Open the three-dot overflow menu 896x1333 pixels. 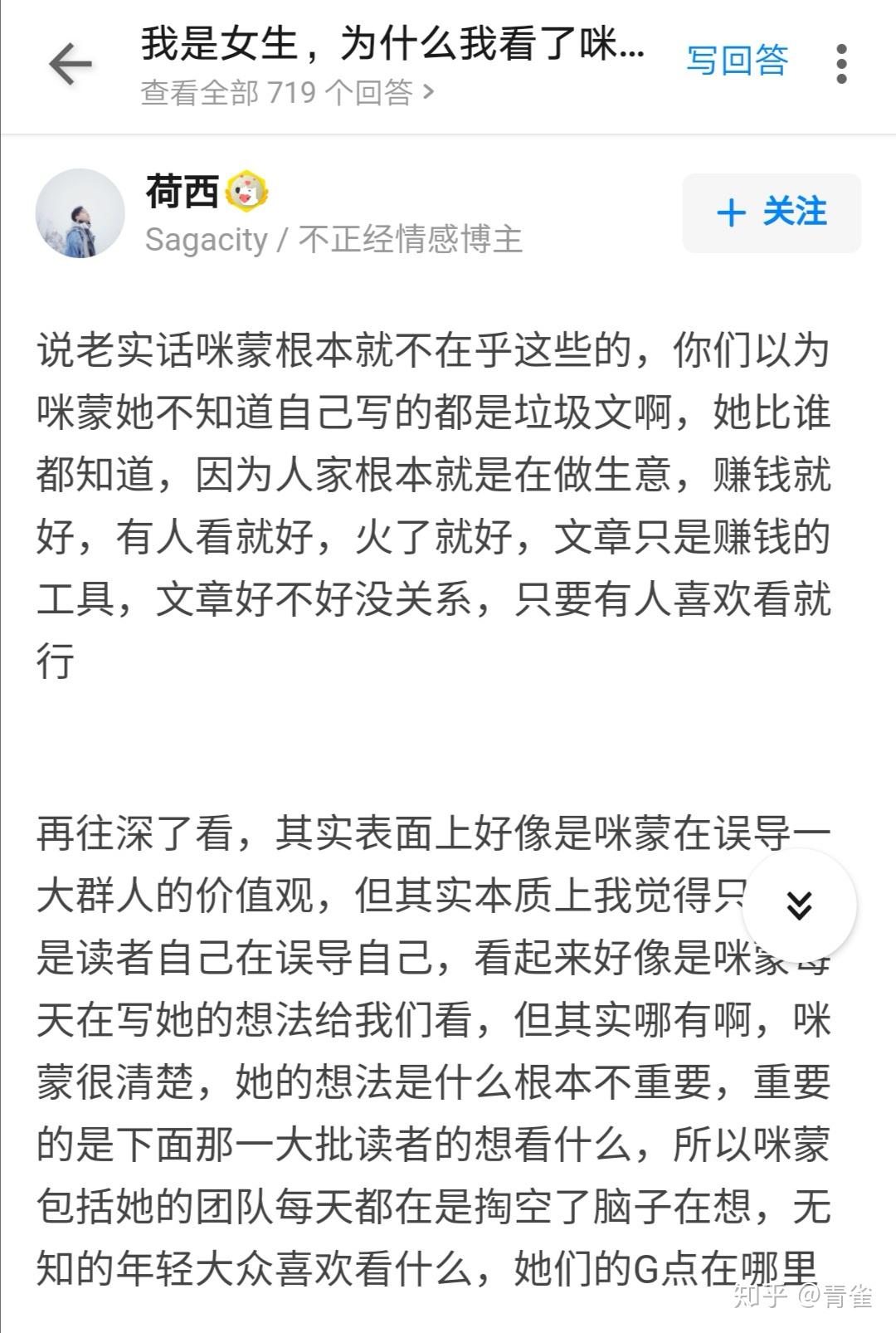coord(841,64)
